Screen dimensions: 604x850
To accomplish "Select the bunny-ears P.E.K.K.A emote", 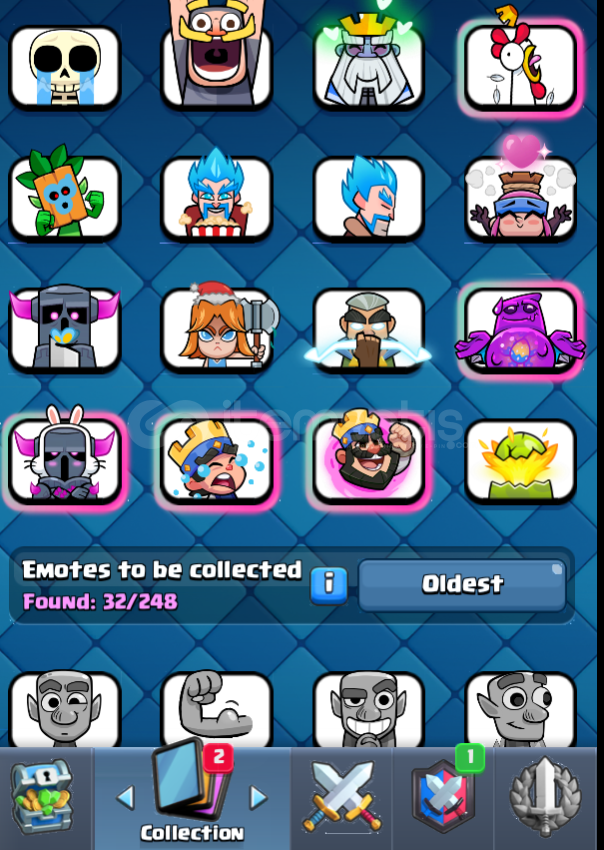I will pyautogui.click(x=65, y=460).
